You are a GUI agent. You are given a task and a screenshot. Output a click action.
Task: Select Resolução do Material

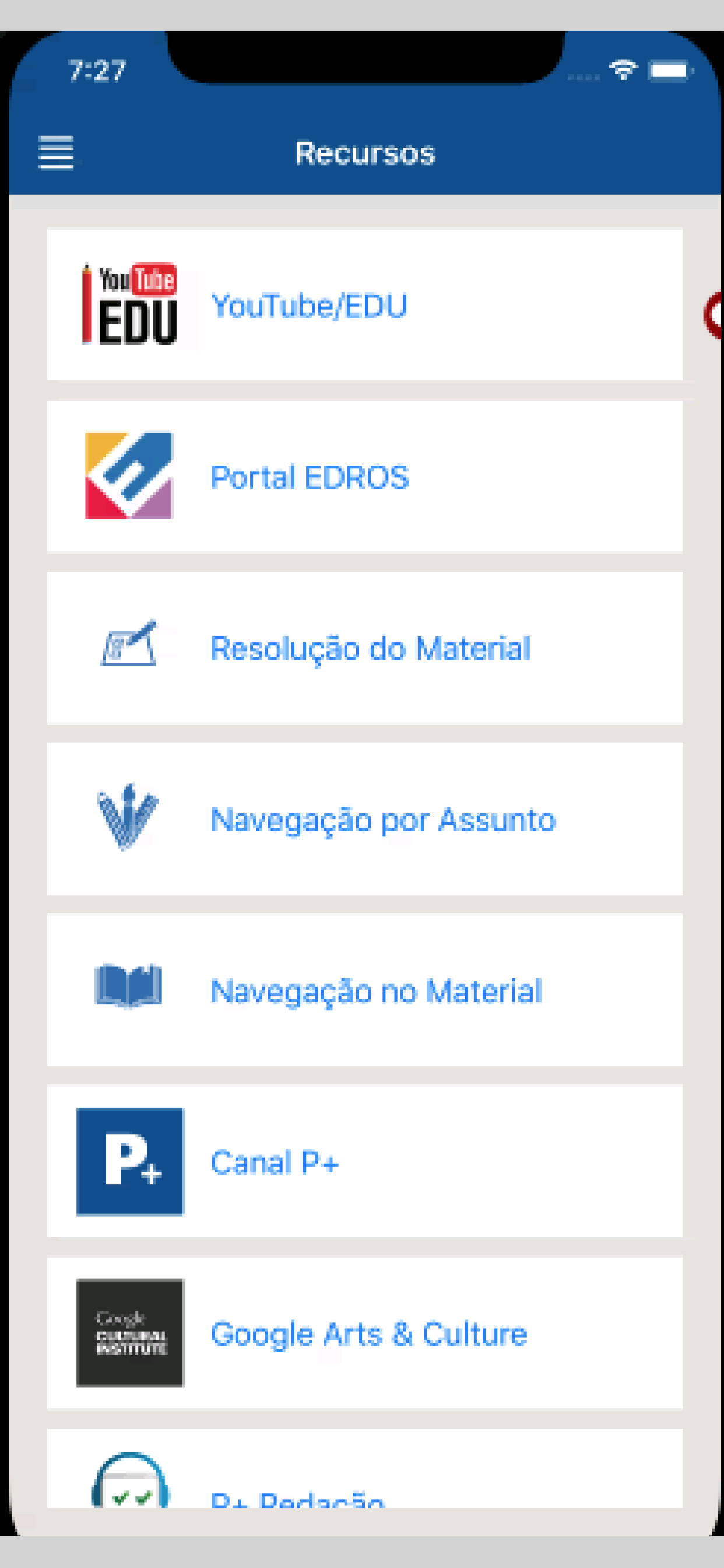(364, 647)
